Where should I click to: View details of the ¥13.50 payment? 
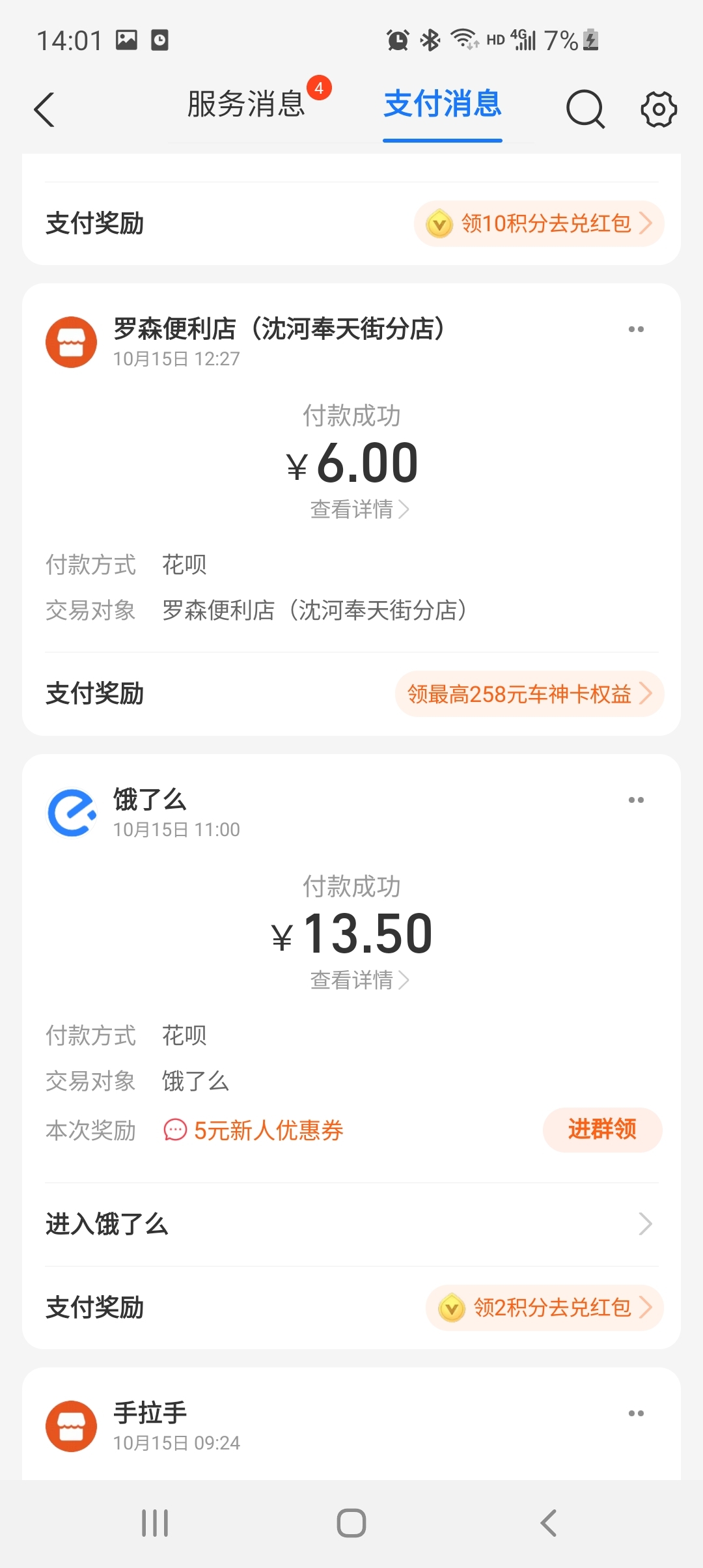click(x=359, y=980)
